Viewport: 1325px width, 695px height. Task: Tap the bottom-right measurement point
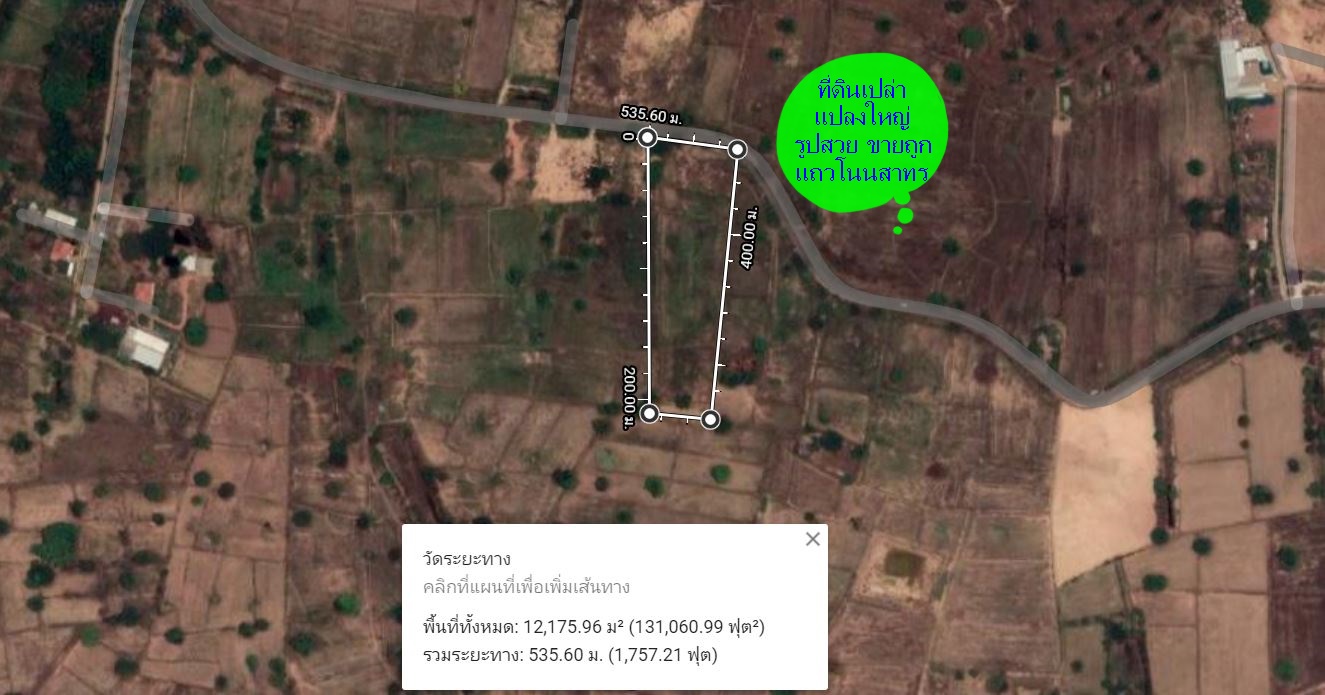click(x=710, y=419)
